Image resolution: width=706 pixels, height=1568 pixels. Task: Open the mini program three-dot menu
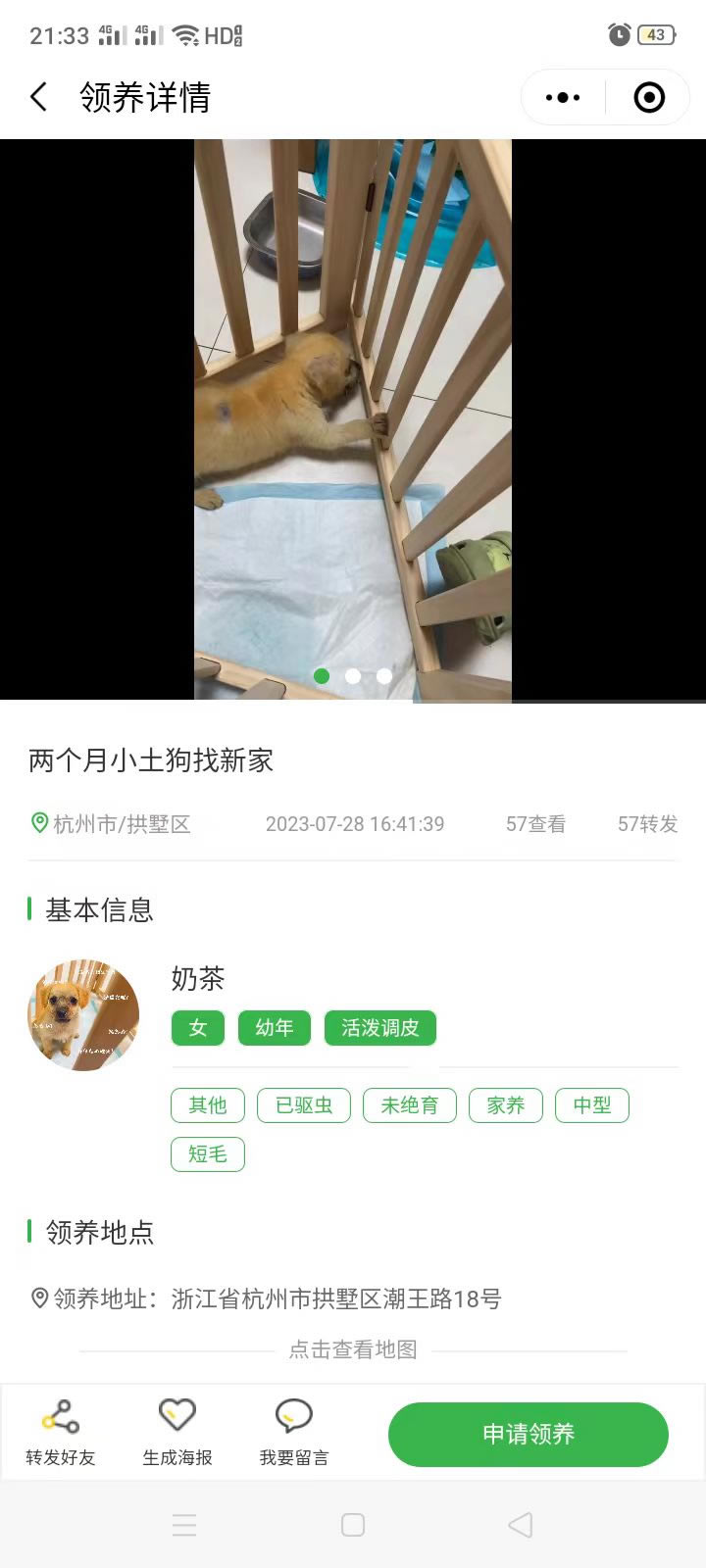tap(563, 97)
